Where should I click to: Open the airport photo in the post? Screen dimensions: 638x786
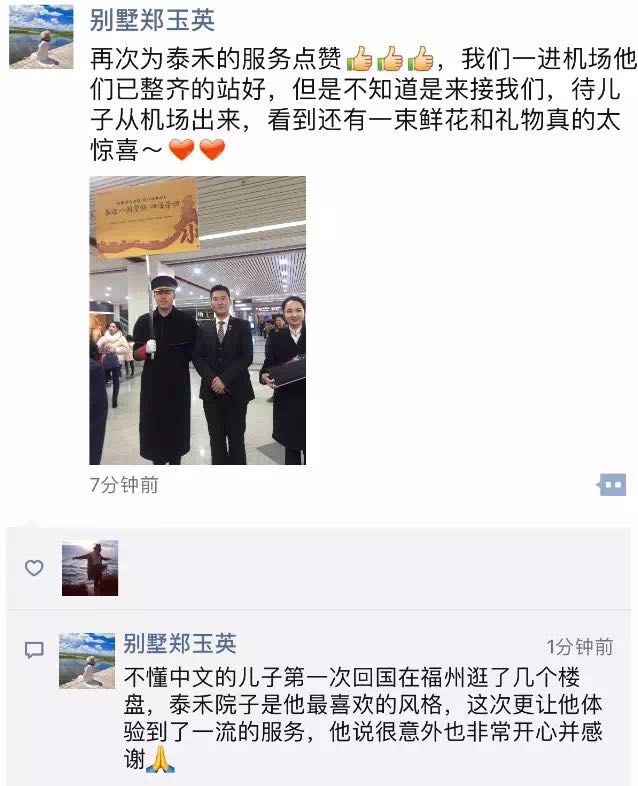click(x=198, y=320)
